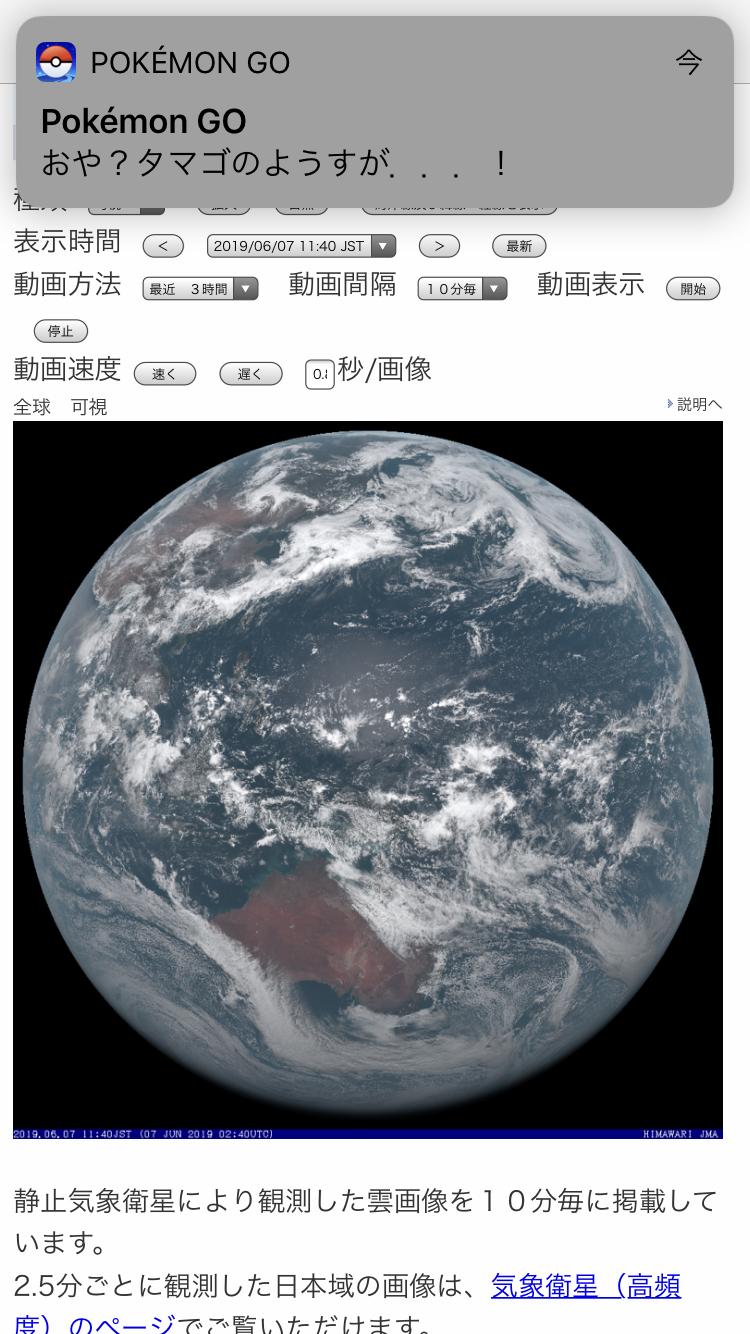Viewport: 750px width, 1334px height.
Task: Stop the animation with 停止
Action: 61,331
